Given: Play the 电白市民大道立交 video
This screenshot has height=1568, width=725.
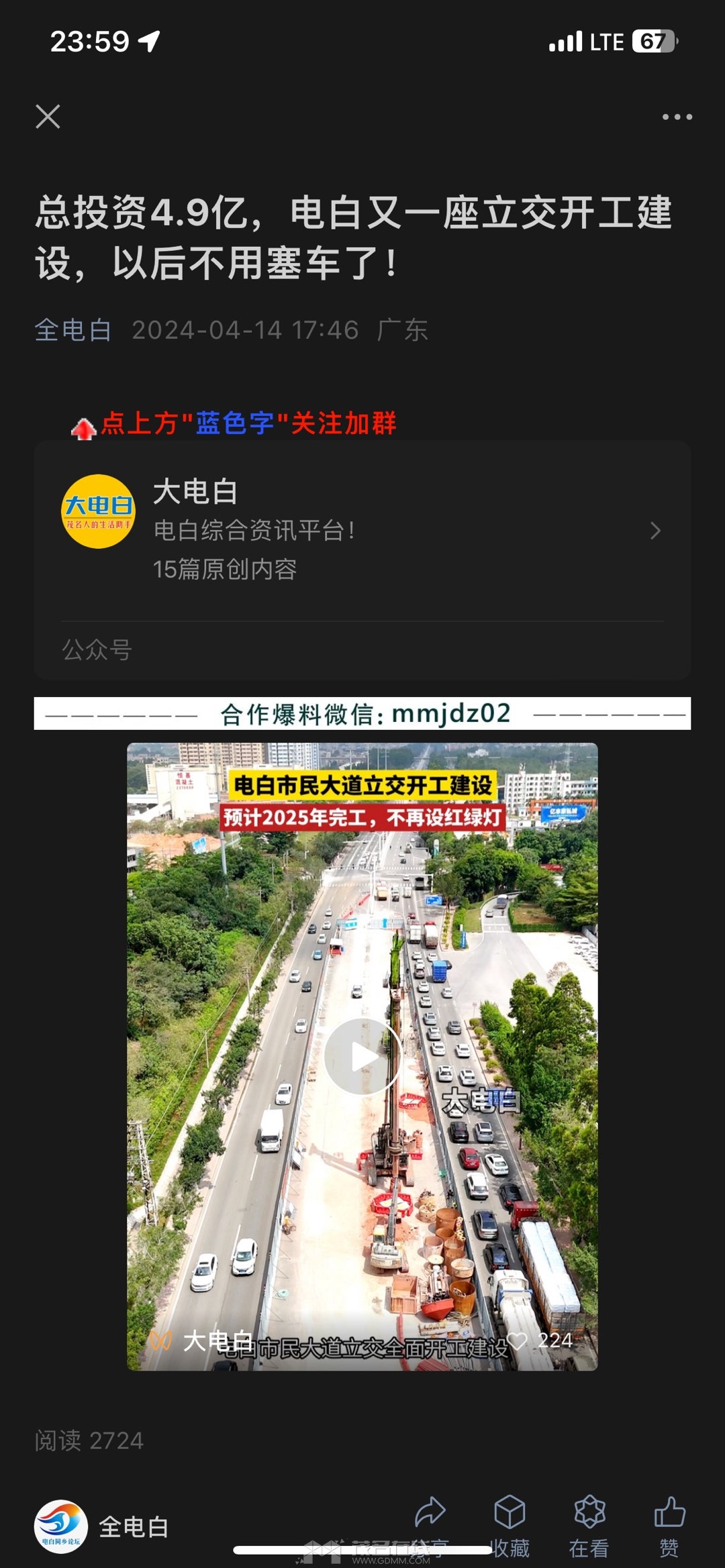Looking at the screenshot, I should click(x=362, y=1057).
